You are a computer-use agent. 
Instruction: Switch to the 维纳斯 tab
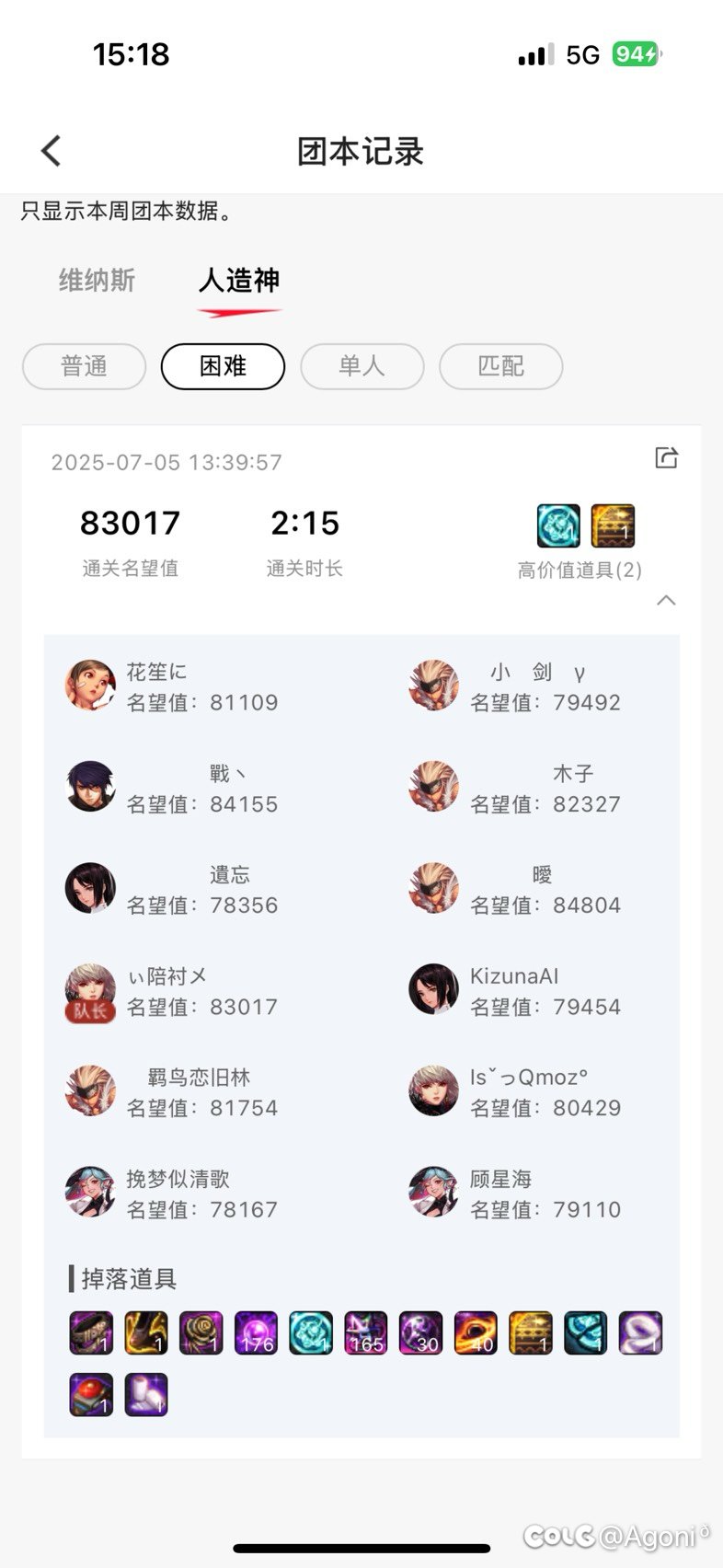pos(97,280)
